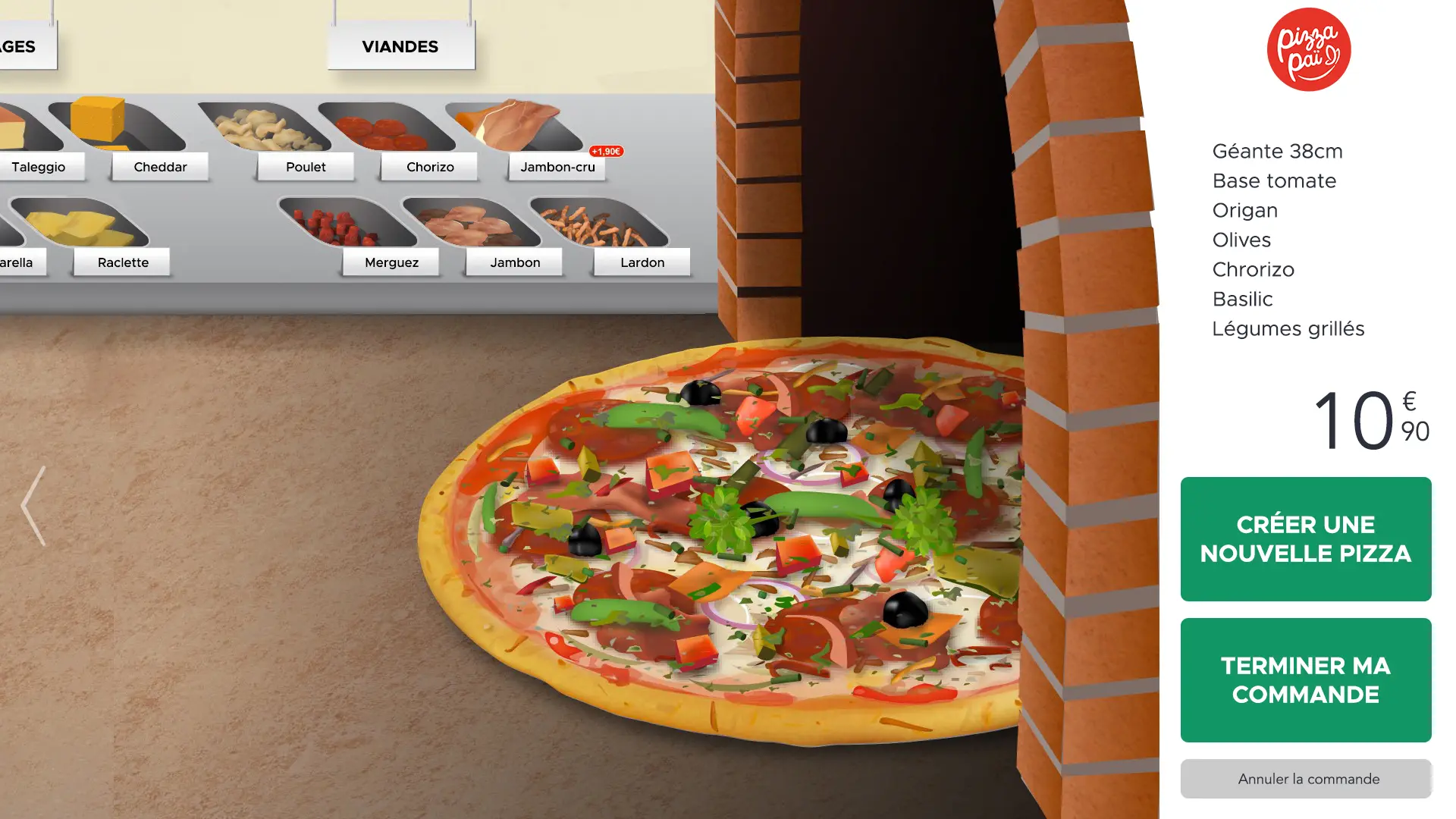The width and height of the screenshot is (1456, 819).
Task: Go back with the left arrow
Action: click(x=33, y=506)
